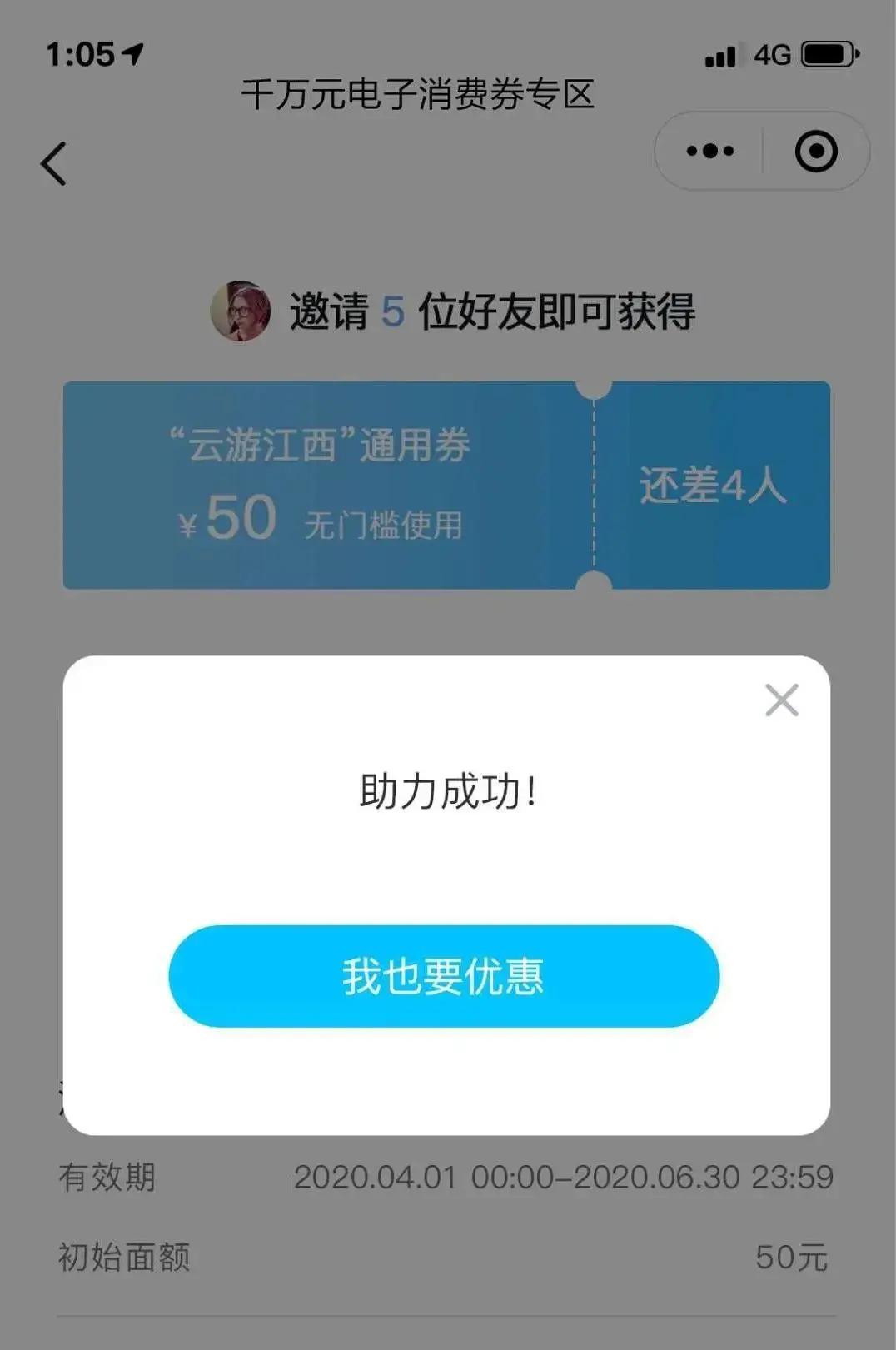Tap the back arrow to return

pyautogui.click(x=53, y=163)
